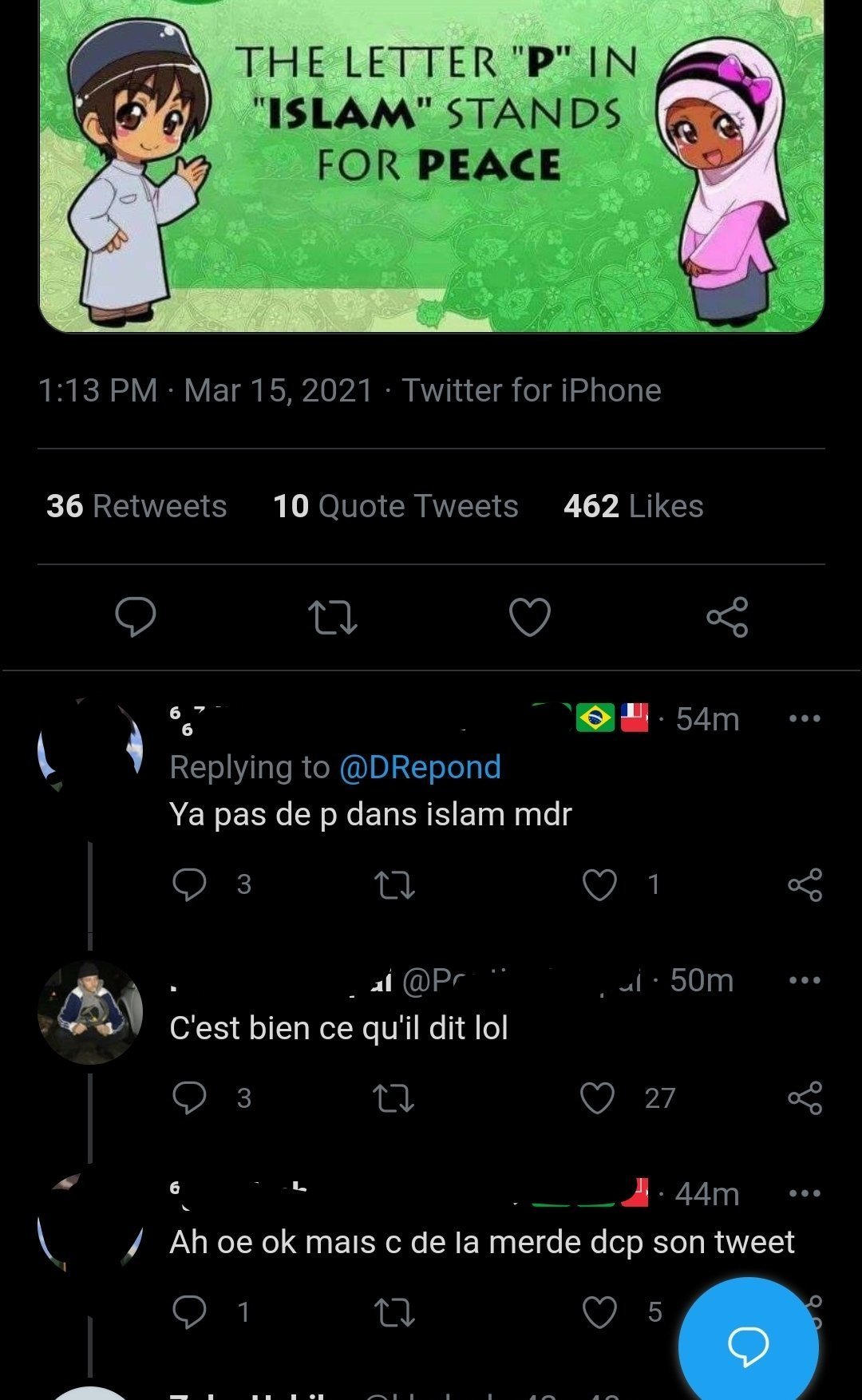Open overflow menu on the 50m reply
The width and height of the screenshot is (862, 1400).
point(805,980)
